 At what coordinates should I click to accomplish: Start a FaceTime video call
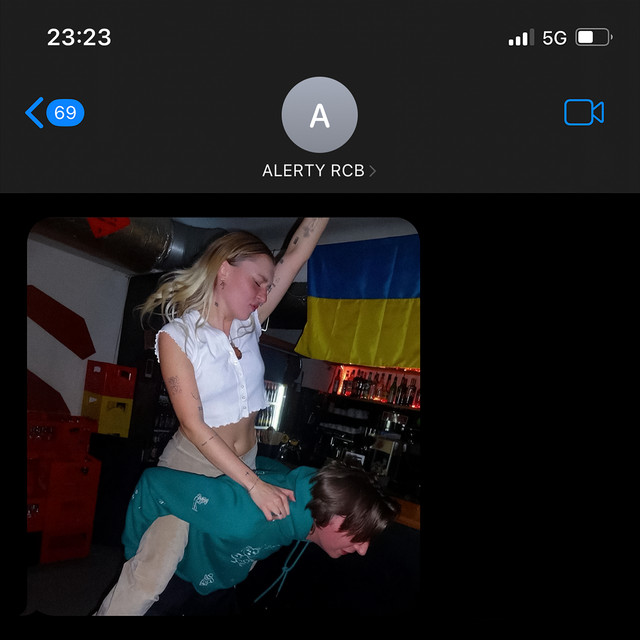click(x=583, y=112)
